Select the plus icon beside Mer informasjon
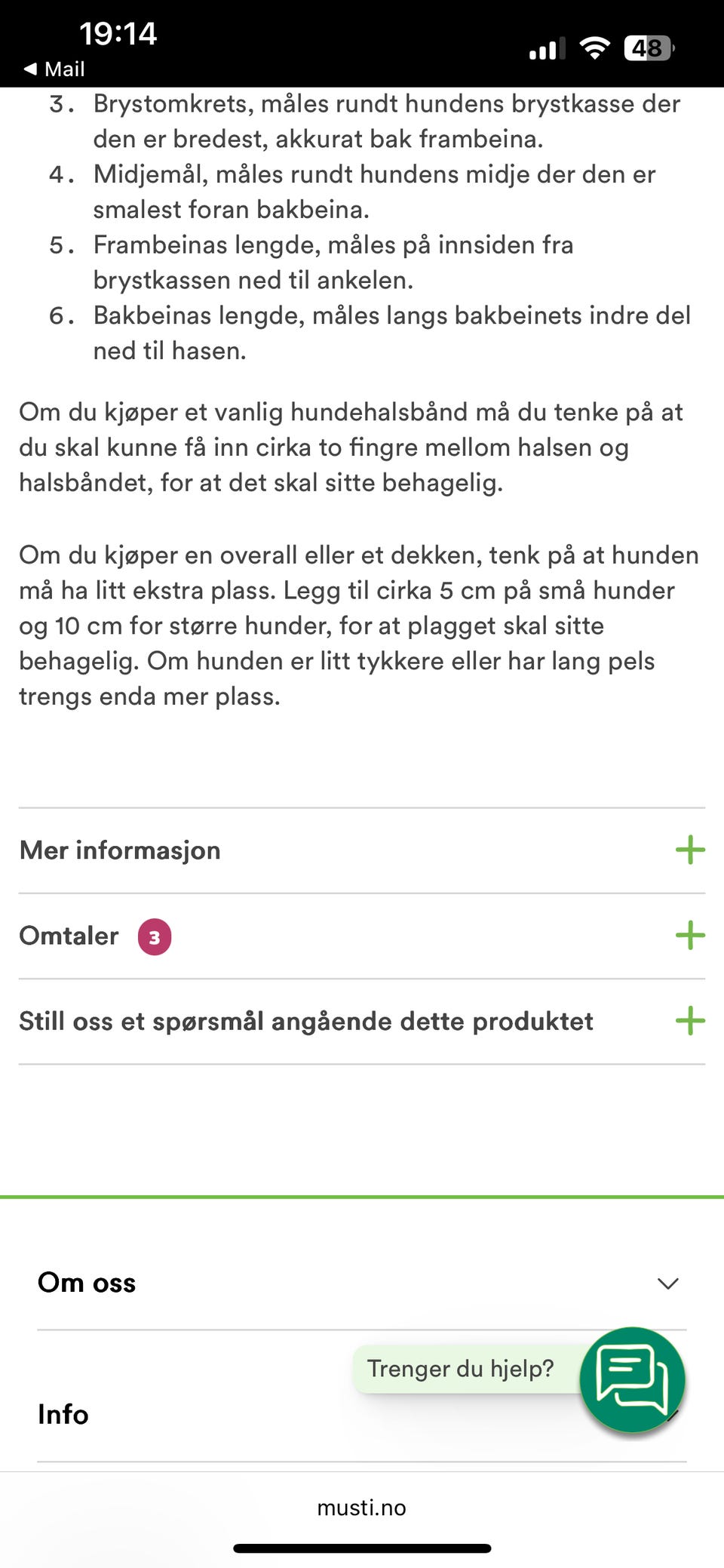Screen dimensions: 724x1568 [689, 850]
